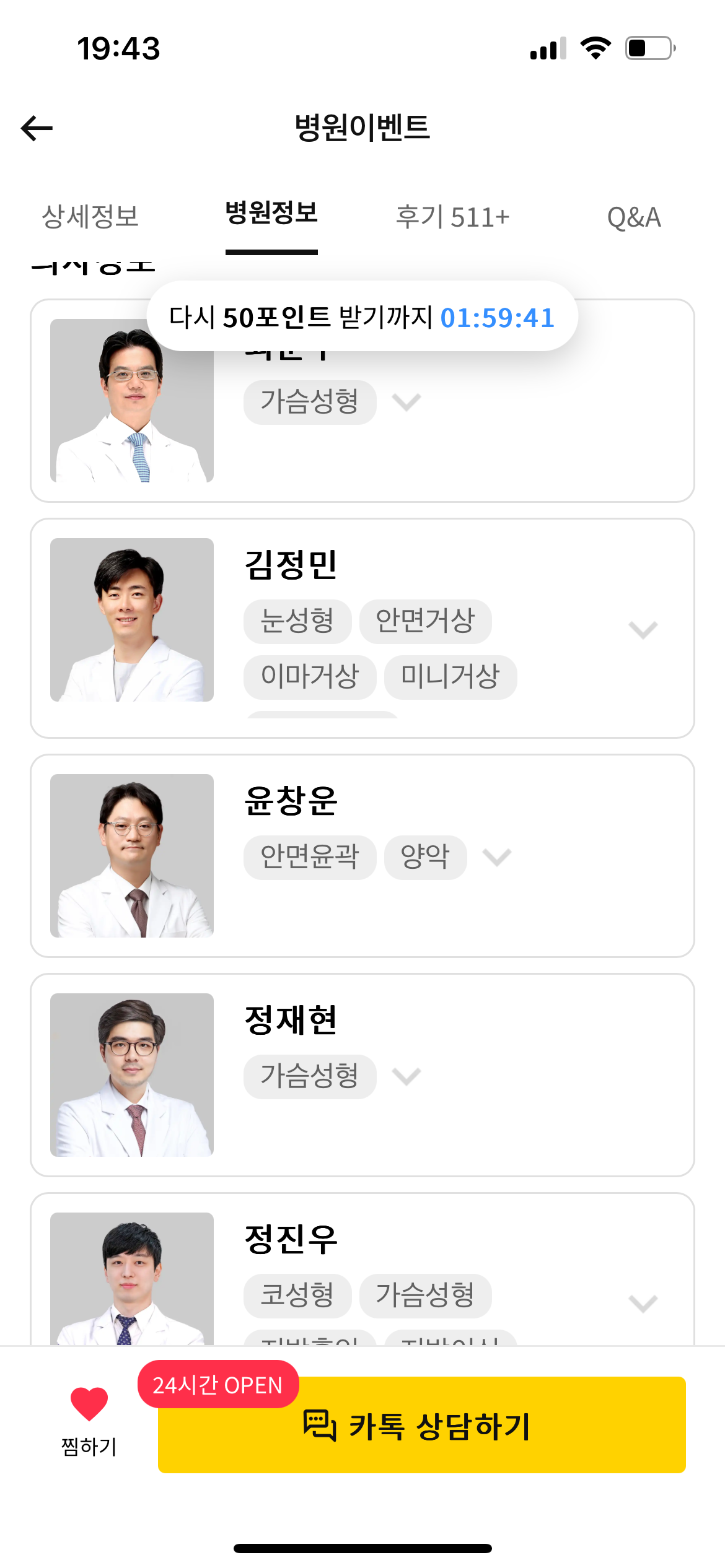Start a 카톡 상담하기 consultation
This screenshot has height=1568, width=725.
click(x=421, y=1425)
